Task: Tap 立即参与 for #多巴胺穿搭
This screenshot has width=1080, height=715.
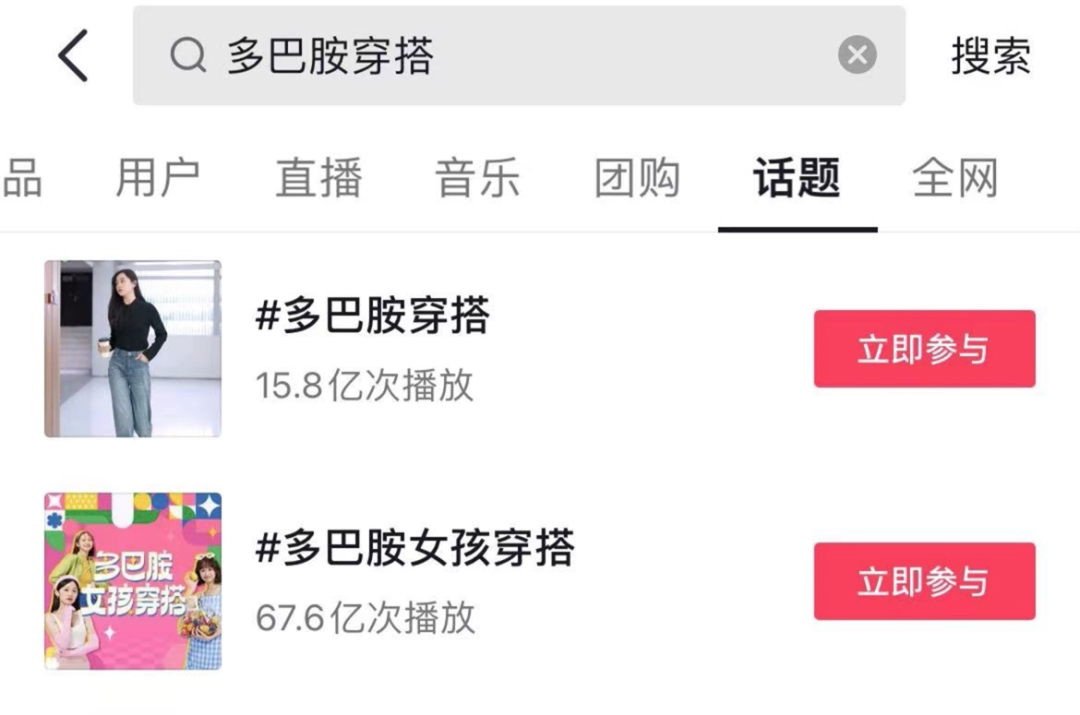Action: [924, 349]
